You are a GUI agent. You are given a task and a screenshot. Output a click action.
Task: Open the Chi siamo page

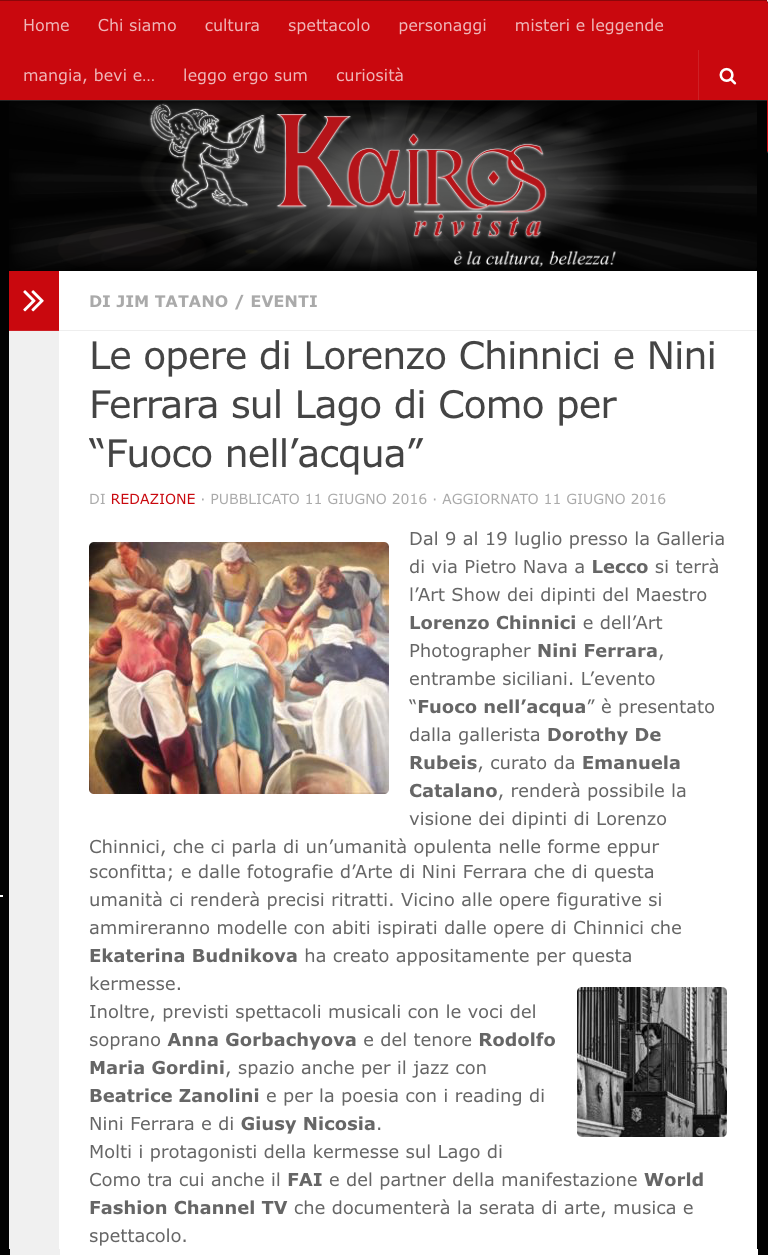coord(137,25)
